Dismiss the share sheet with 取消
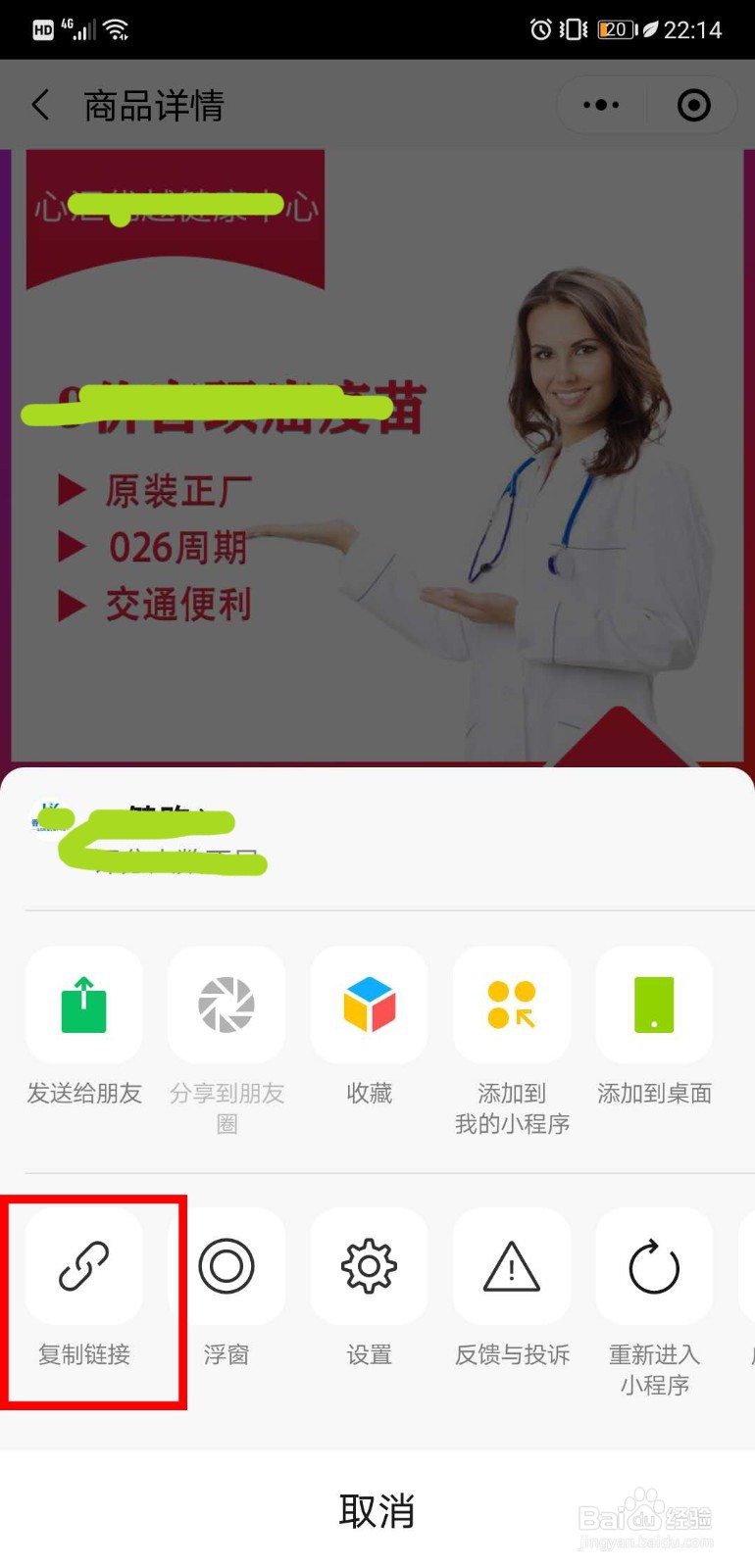Screen dimensions: 755x1568 [377, 1511]
